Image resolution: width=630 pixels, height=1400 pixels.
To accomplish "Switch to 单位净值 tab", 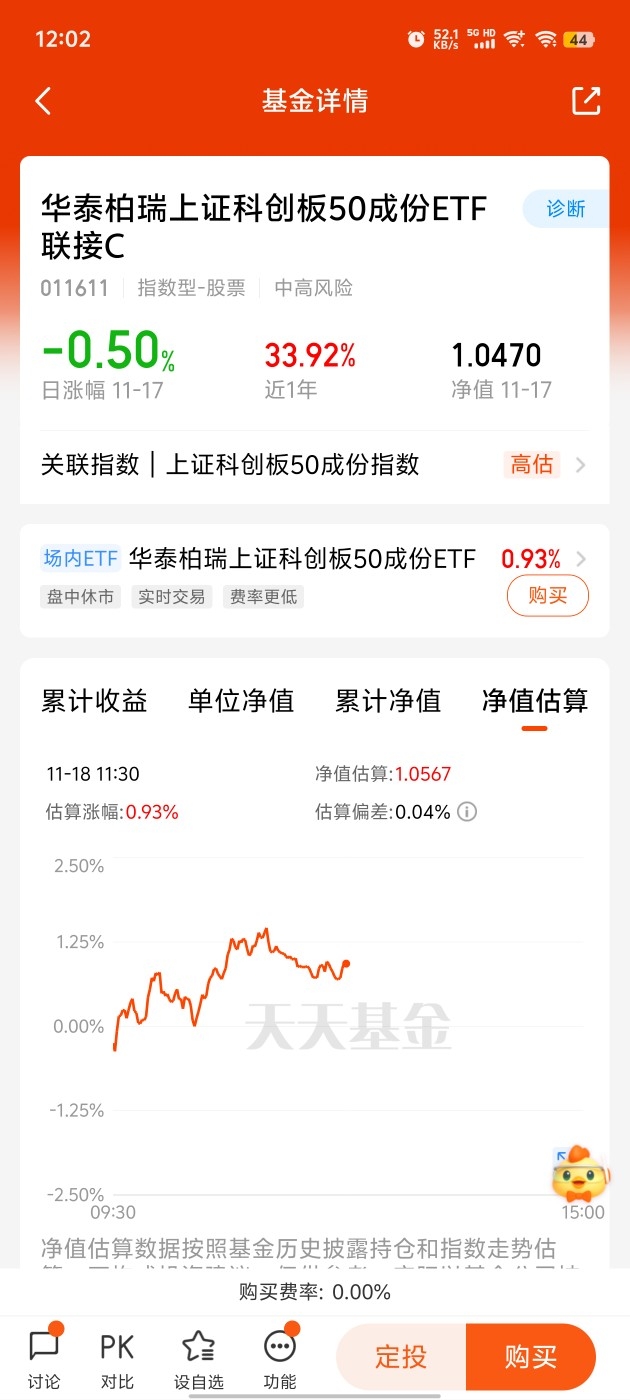I will point(241,701).
